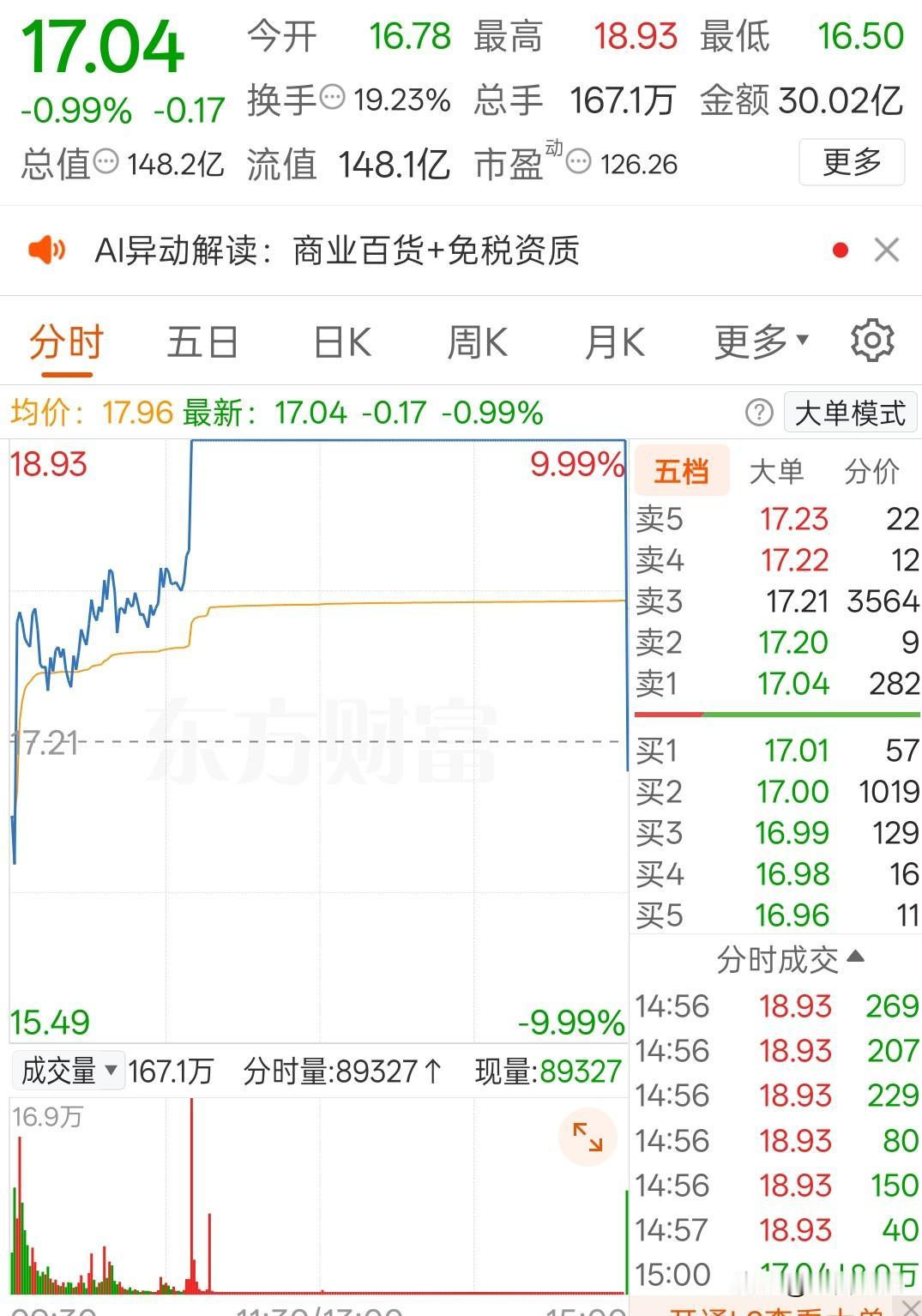Click the red notification dot on the AI banner
The width and height of the screenshot is (922, 1316).
click(x=839, y=249)
